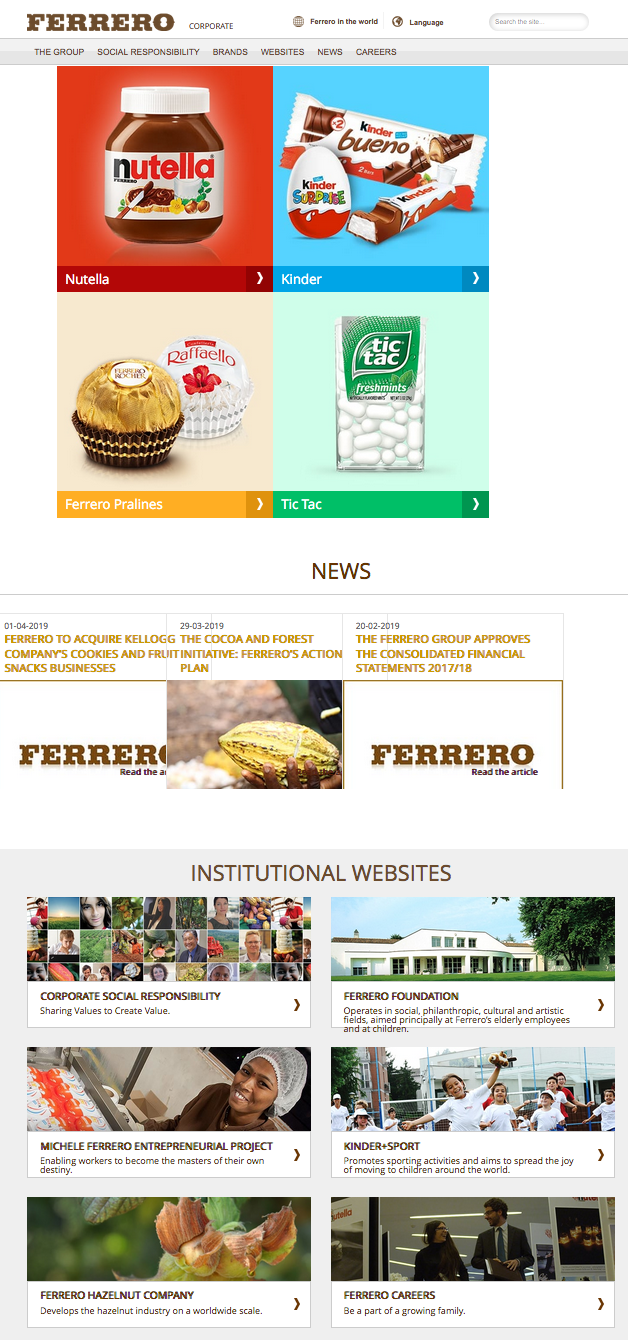Open Social Responsibility menu
This screenshot has height=1340, width=628.
pyautogui.click(x=148, y=52)
